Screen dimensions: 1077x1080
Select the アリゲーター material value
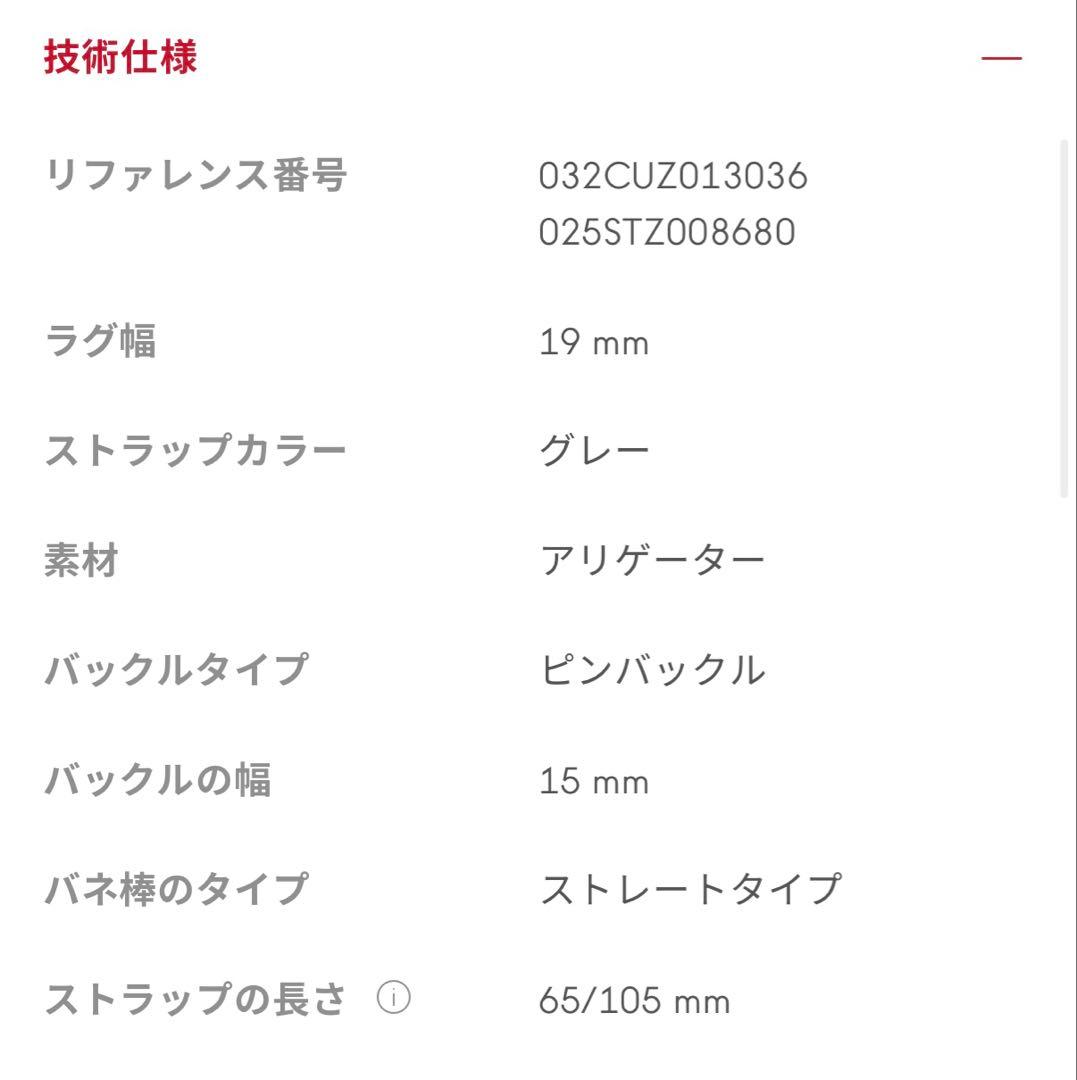[x=653, y=559]
